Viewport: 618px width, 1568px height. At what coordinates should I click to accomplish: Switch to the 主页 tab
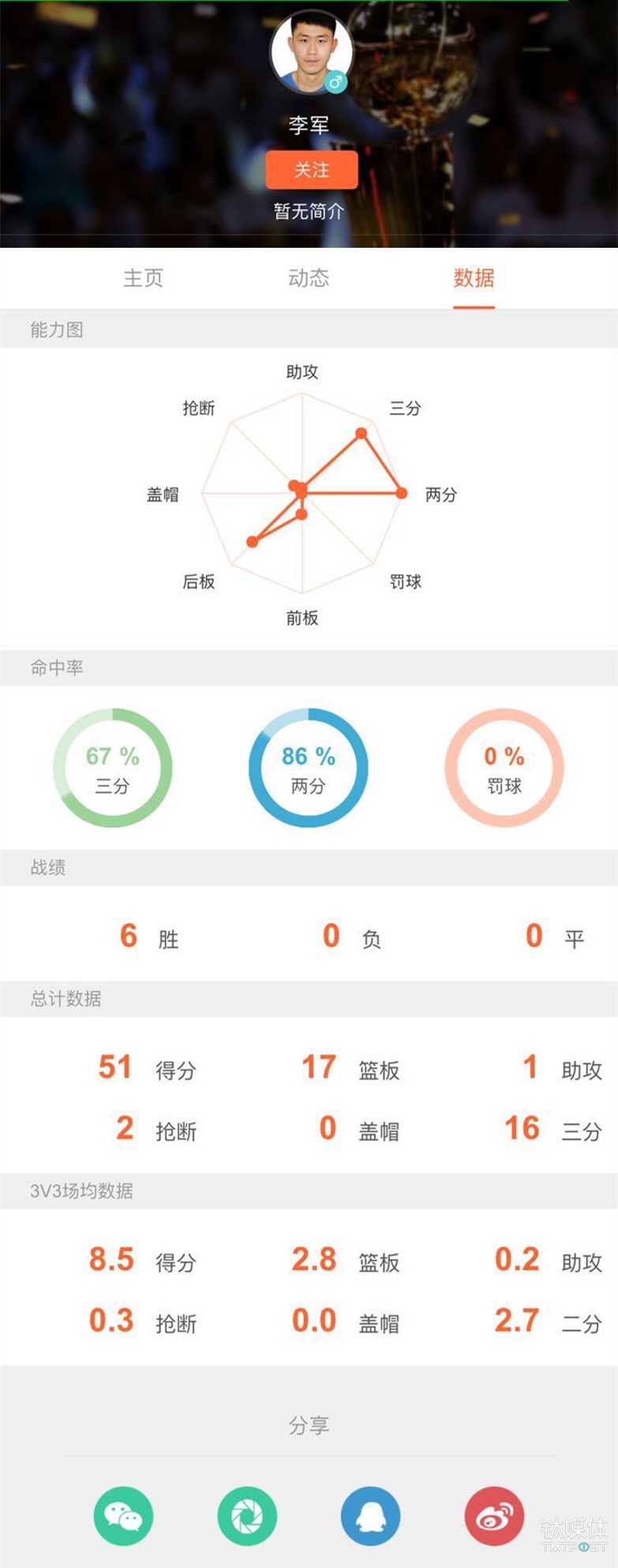[143, 278]
